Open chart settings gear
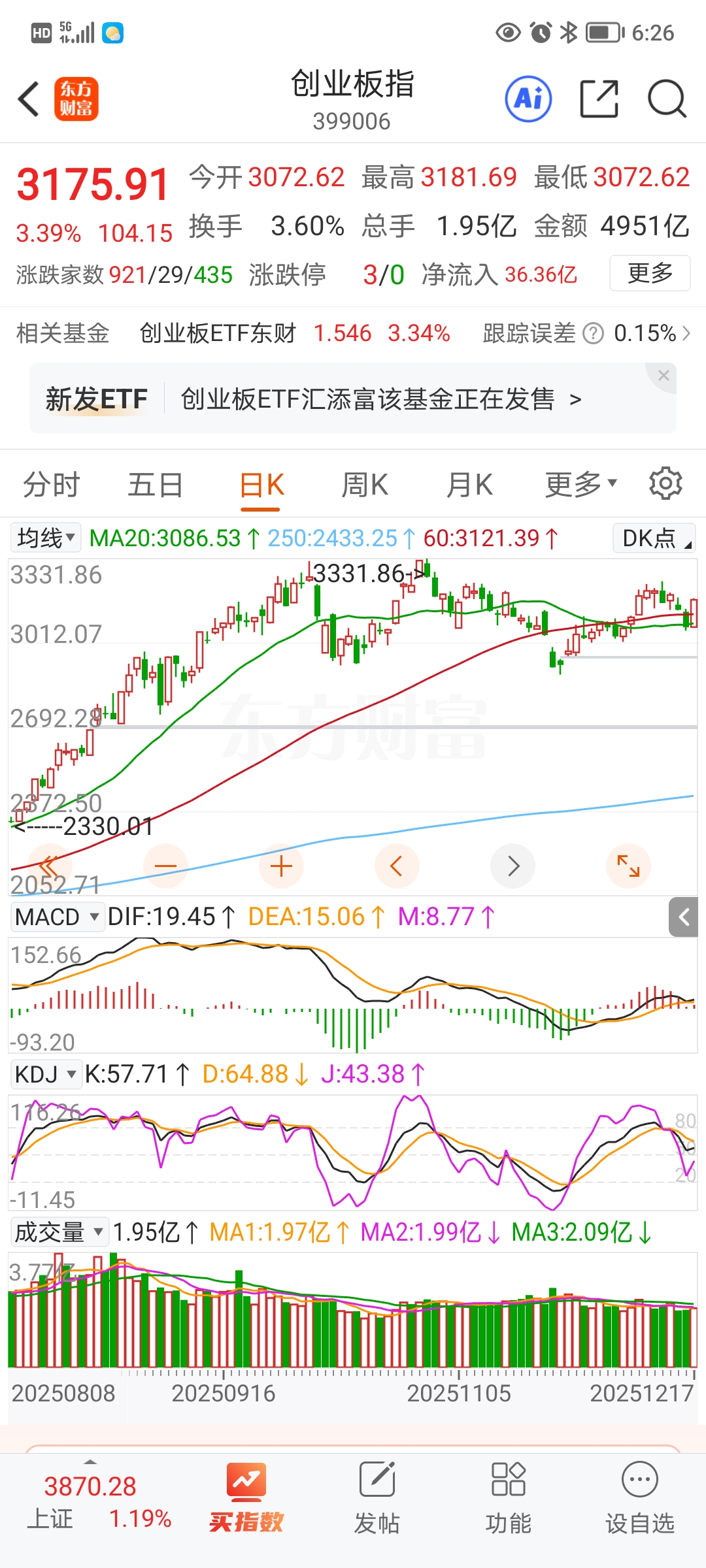Image resolution: width=706 pixels, height=1568 pixels. pyautogui.click(x=665, y=483)
